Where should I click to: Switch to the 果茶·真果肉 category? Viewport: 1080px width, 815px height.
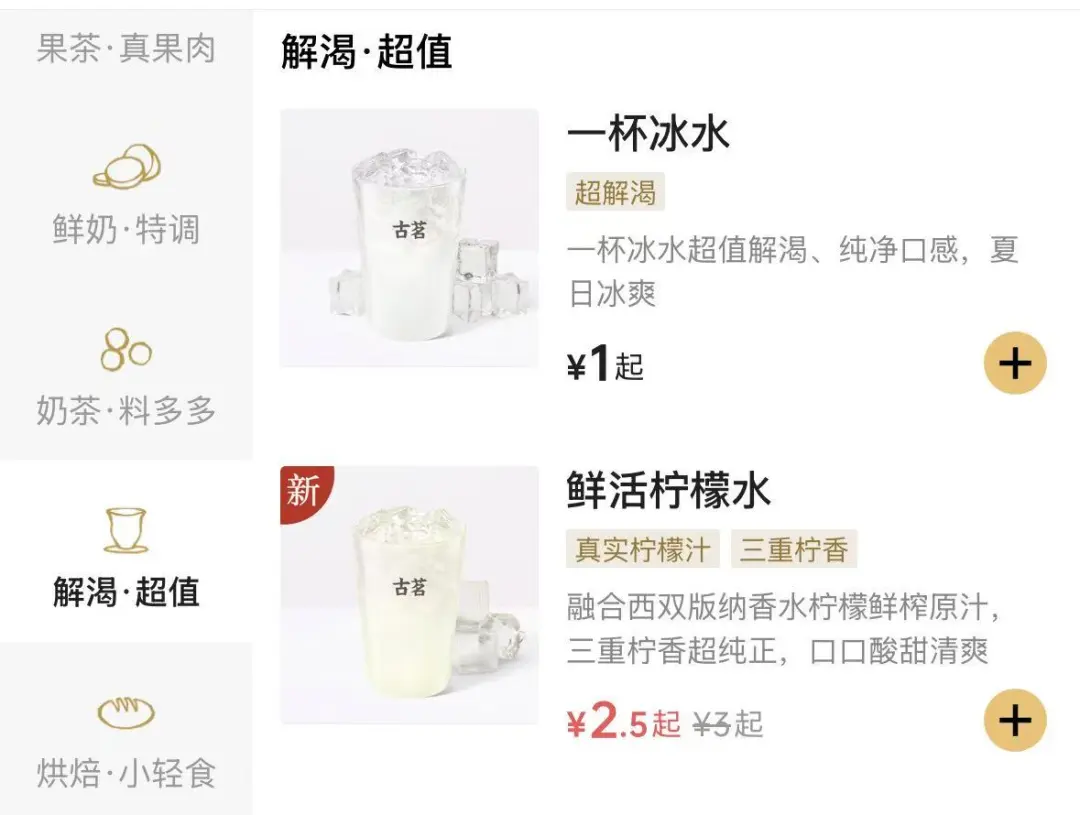126,47
